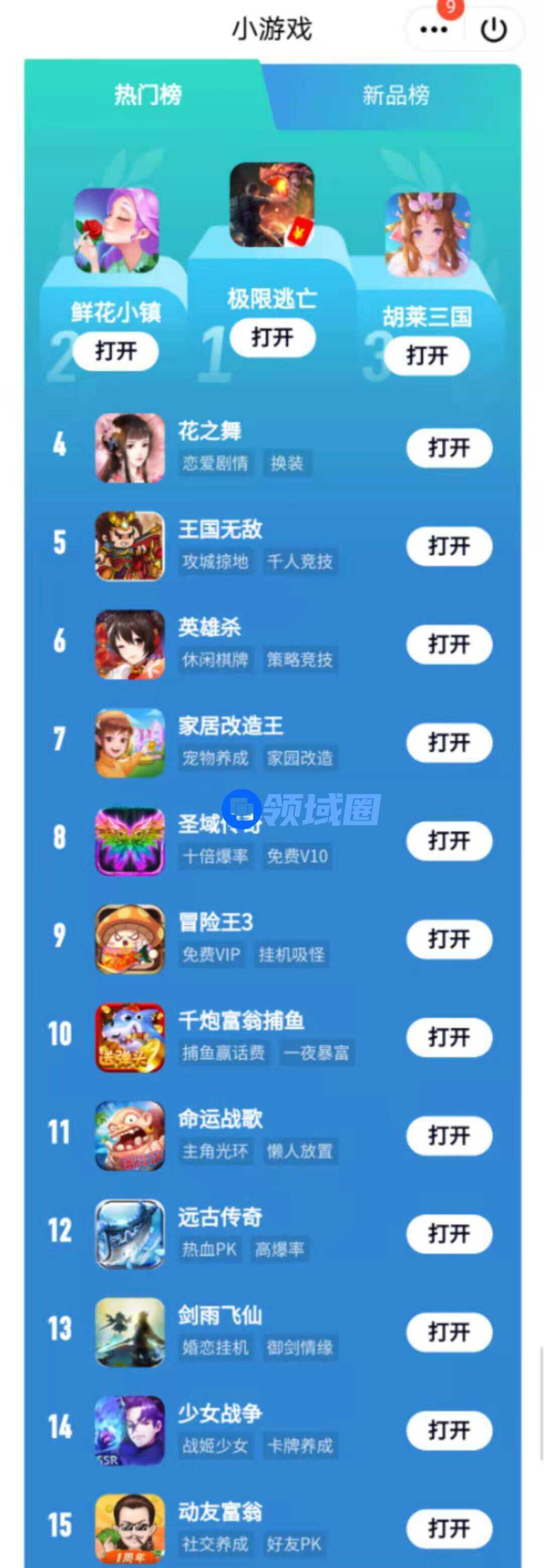544x1568 pixels.
Task: Tap 打开 next to 王国无敌
Action: click(x=448, y=546)
